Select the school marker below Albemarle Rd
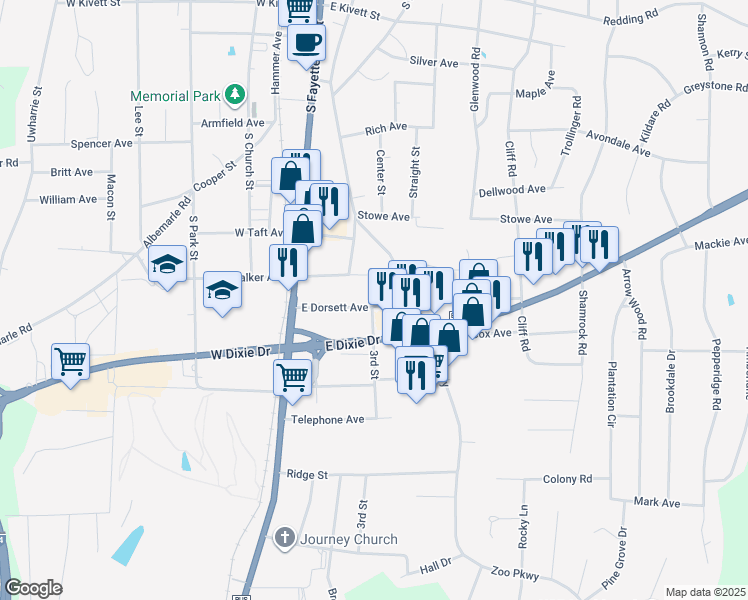The height and width of the screenshot is (600, 748). tap(167, 264)
